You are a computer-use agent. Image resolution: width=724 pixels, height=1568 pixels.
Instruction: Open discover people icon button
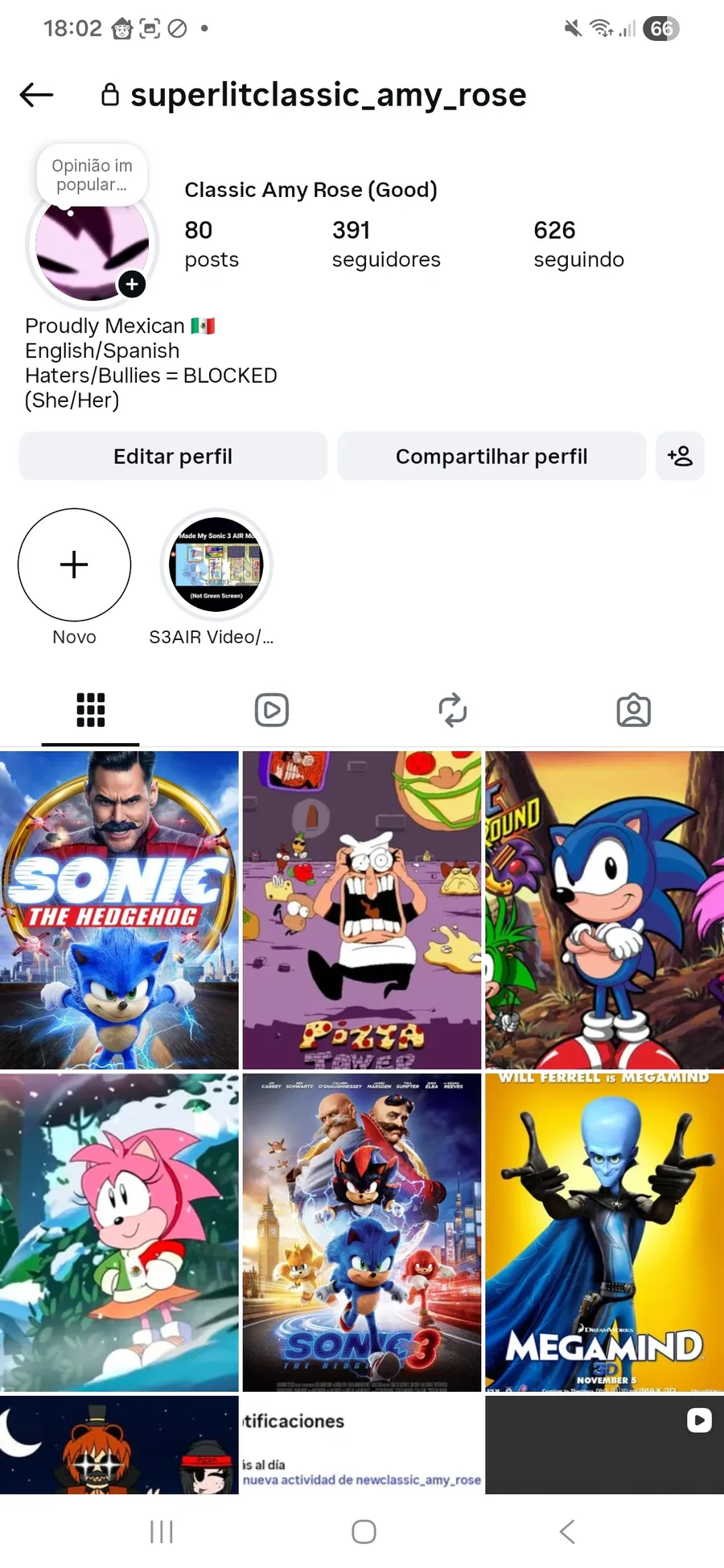tap(680, 457)
